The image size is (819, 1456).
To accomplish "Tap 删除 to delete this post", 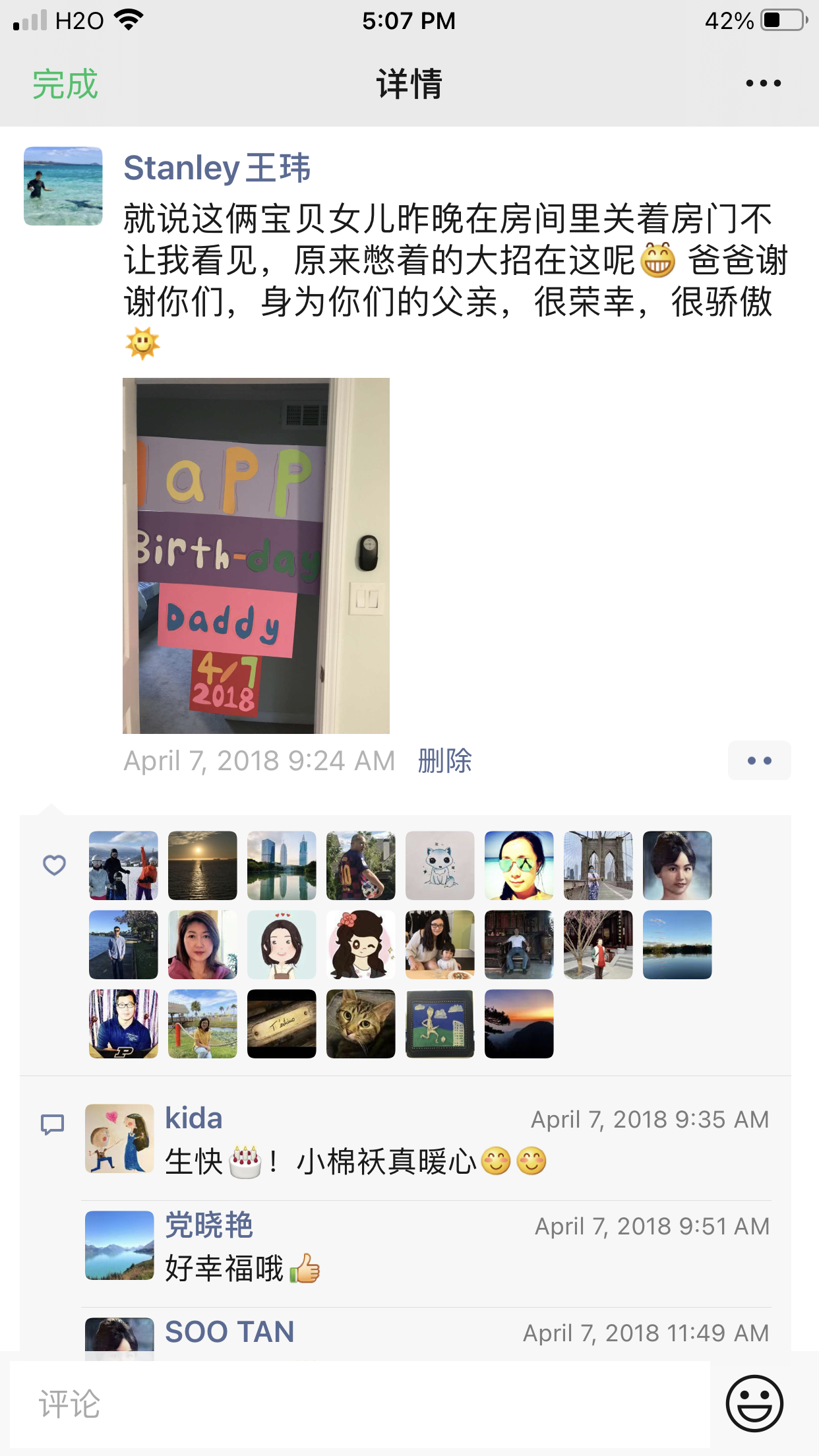I will coord(445,760).
